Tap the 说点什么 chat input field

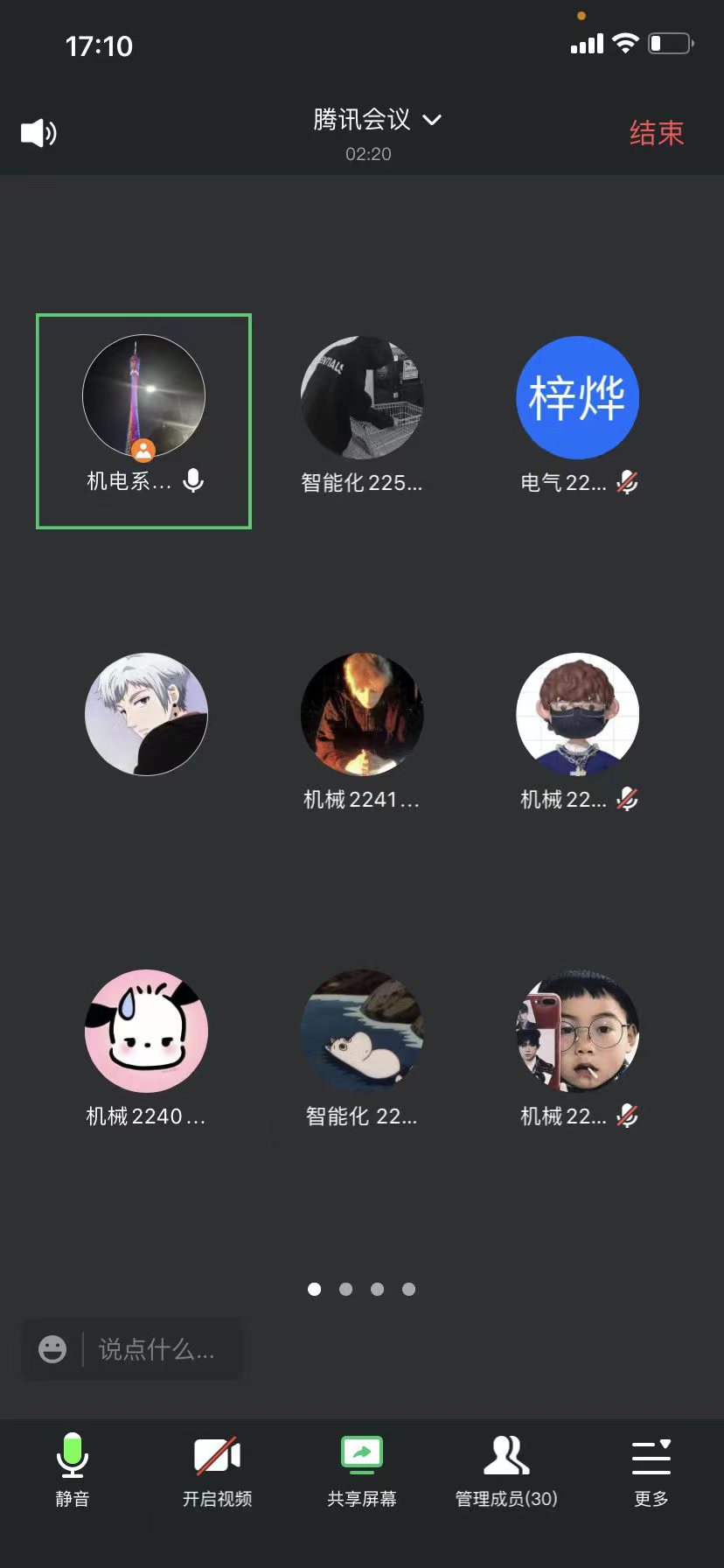pyautogui.click(x=157, y=1349)
